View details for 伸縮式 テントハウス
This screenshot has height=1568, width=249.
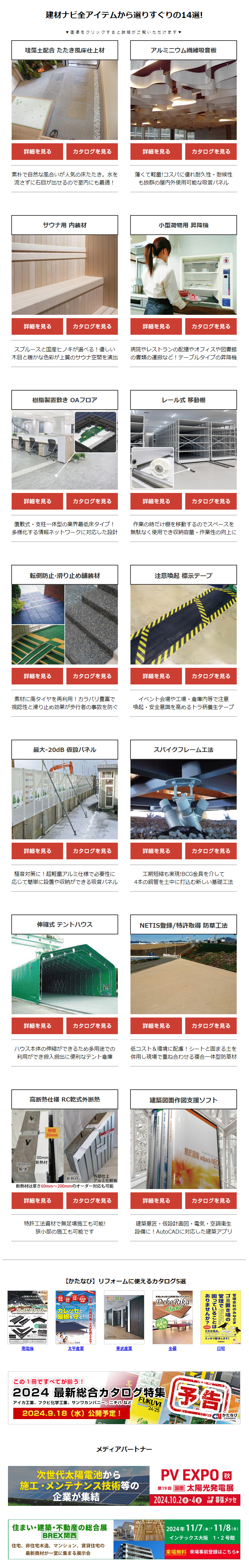(x=37, y=1025)
